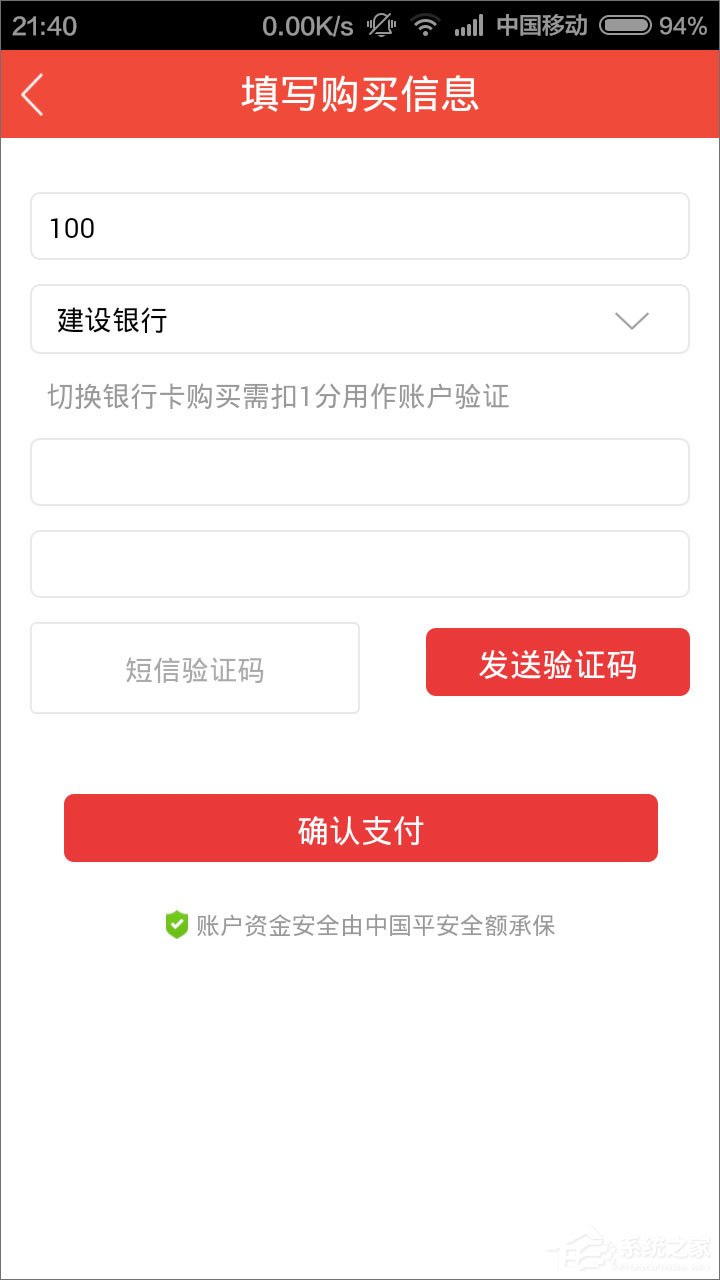
Task: Click the amount field showing 100
Action: pos(360,227)
